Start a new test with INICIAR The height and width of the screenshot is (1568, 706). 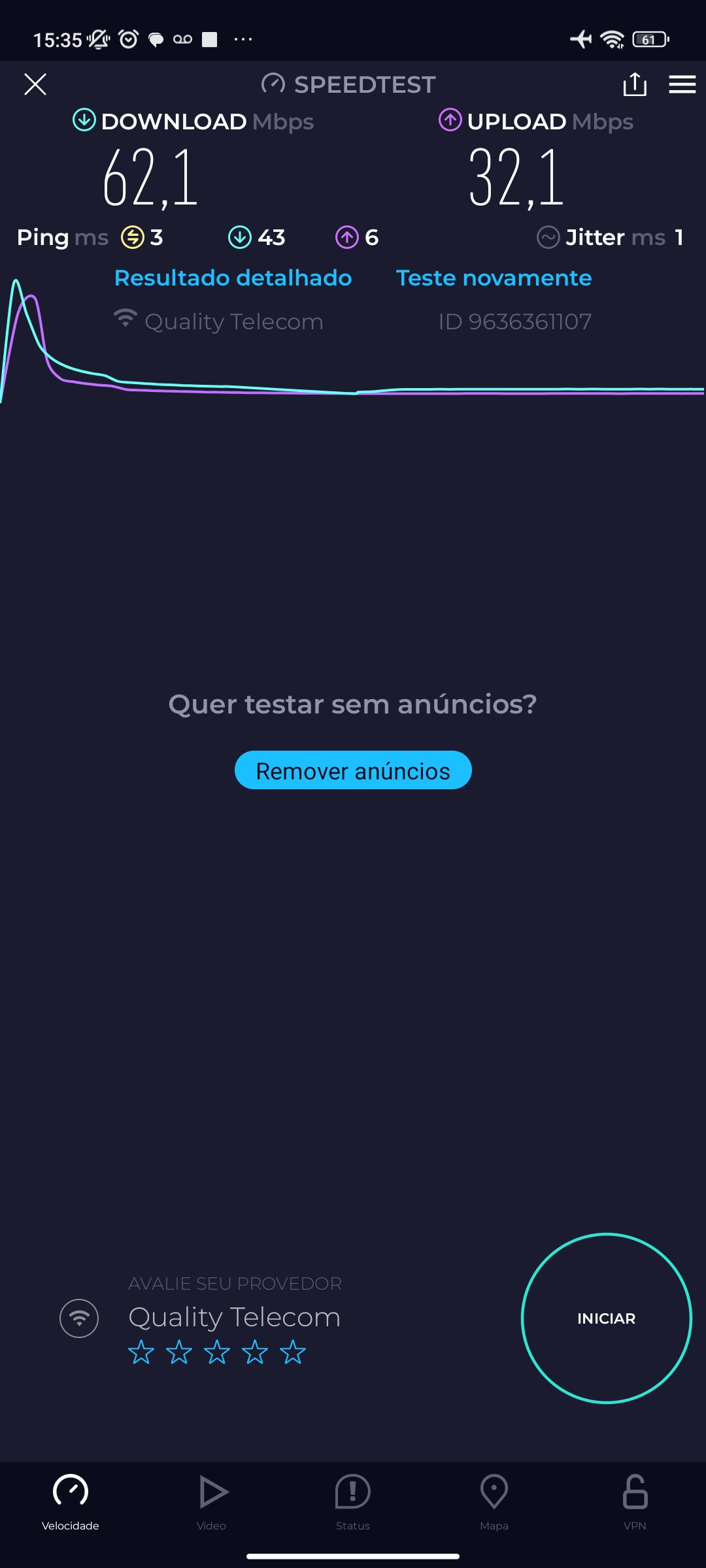click(x=606, y=1318)
